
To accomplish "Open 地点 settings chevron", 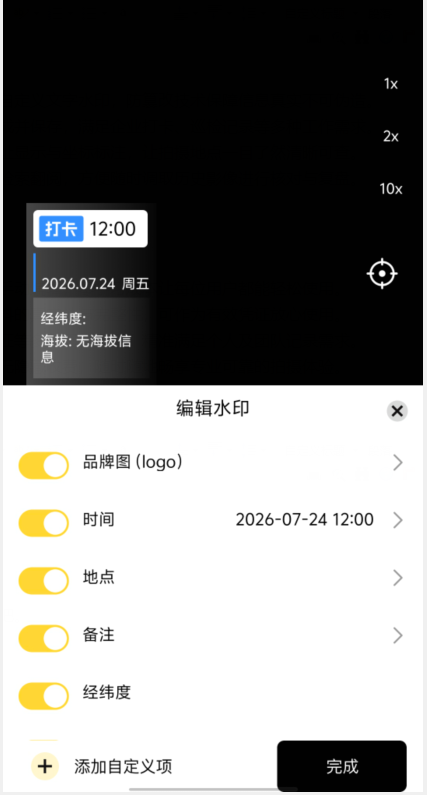I will [x=398, y=577].
